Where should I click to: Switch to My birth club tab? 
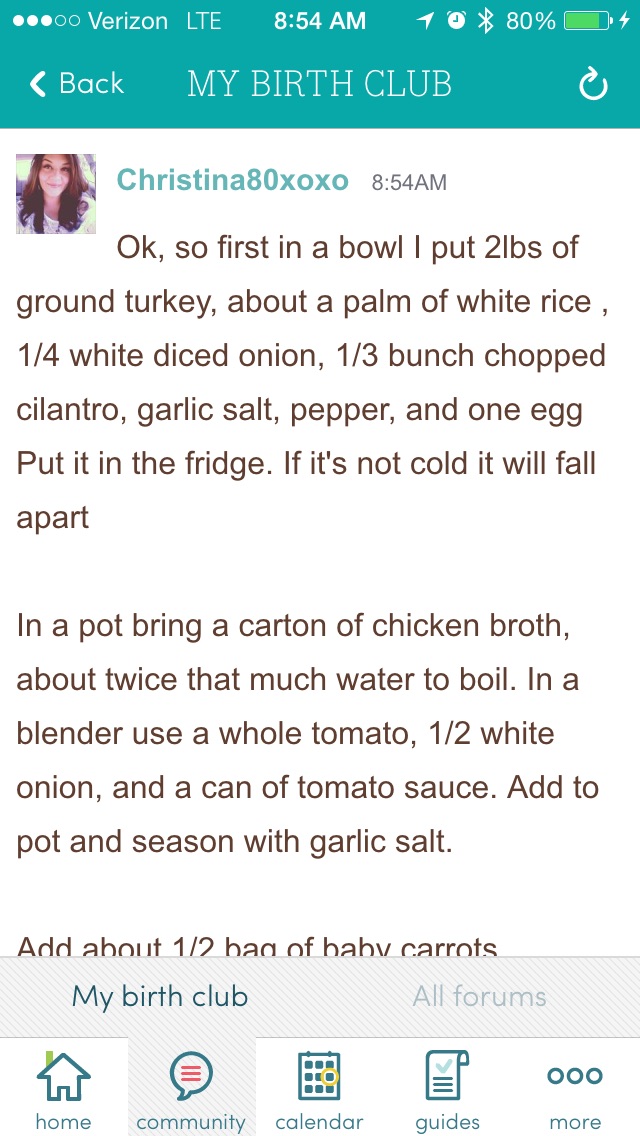click(x=160, y=997)
